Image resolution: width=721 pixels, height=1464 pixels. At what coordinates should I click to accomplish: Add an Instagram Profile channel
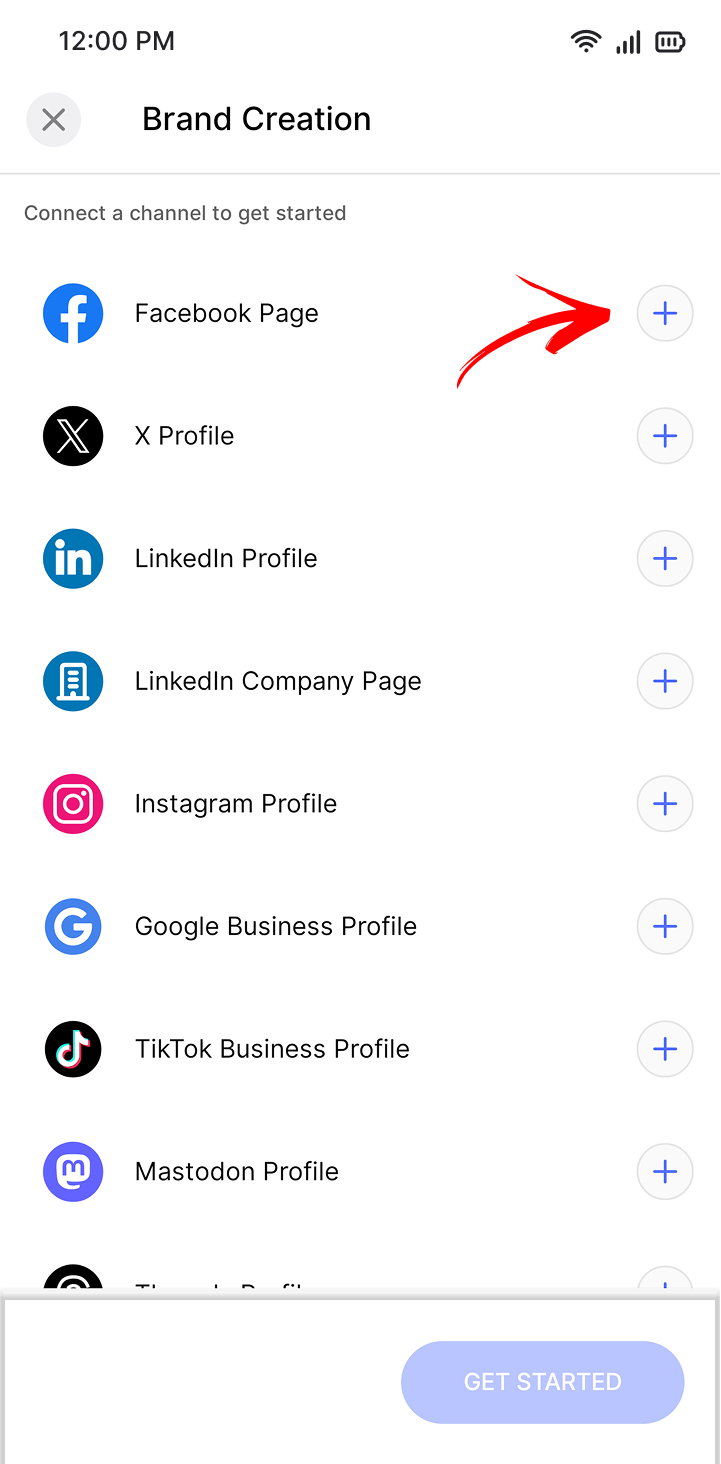click(665, 803)
